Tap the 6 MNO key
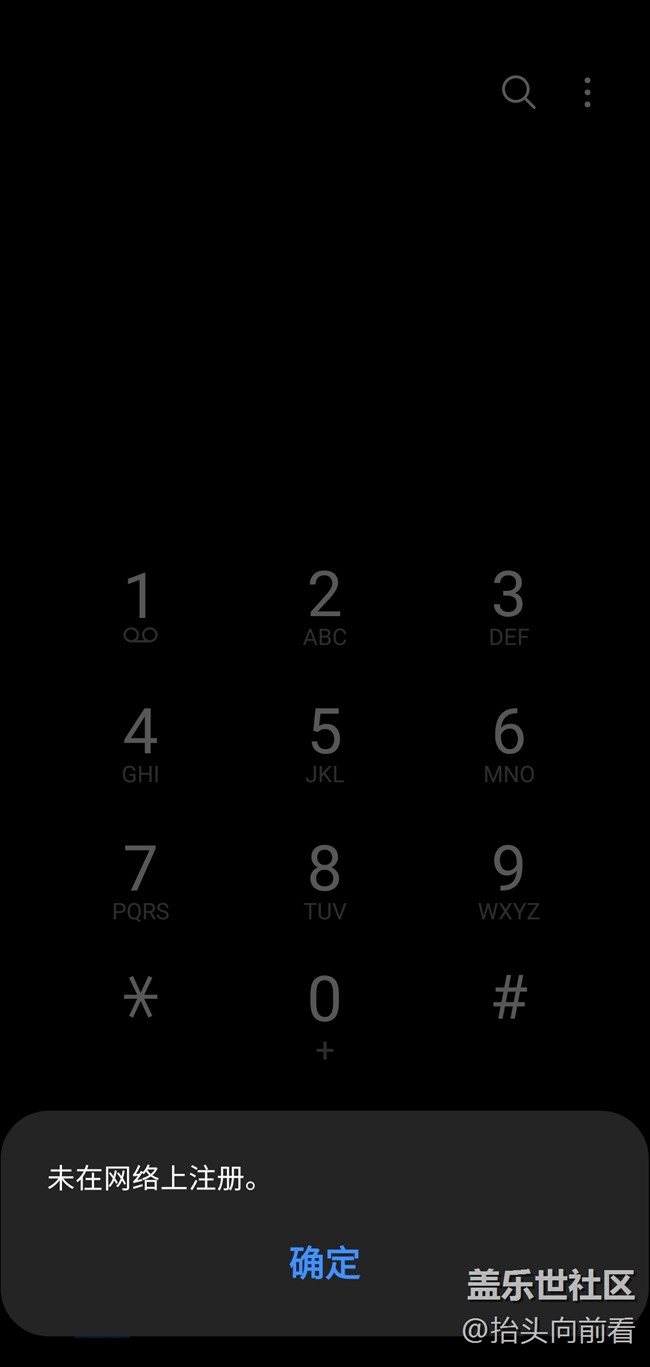Screen dimensions: 650x1367 (x=508, y=744)
